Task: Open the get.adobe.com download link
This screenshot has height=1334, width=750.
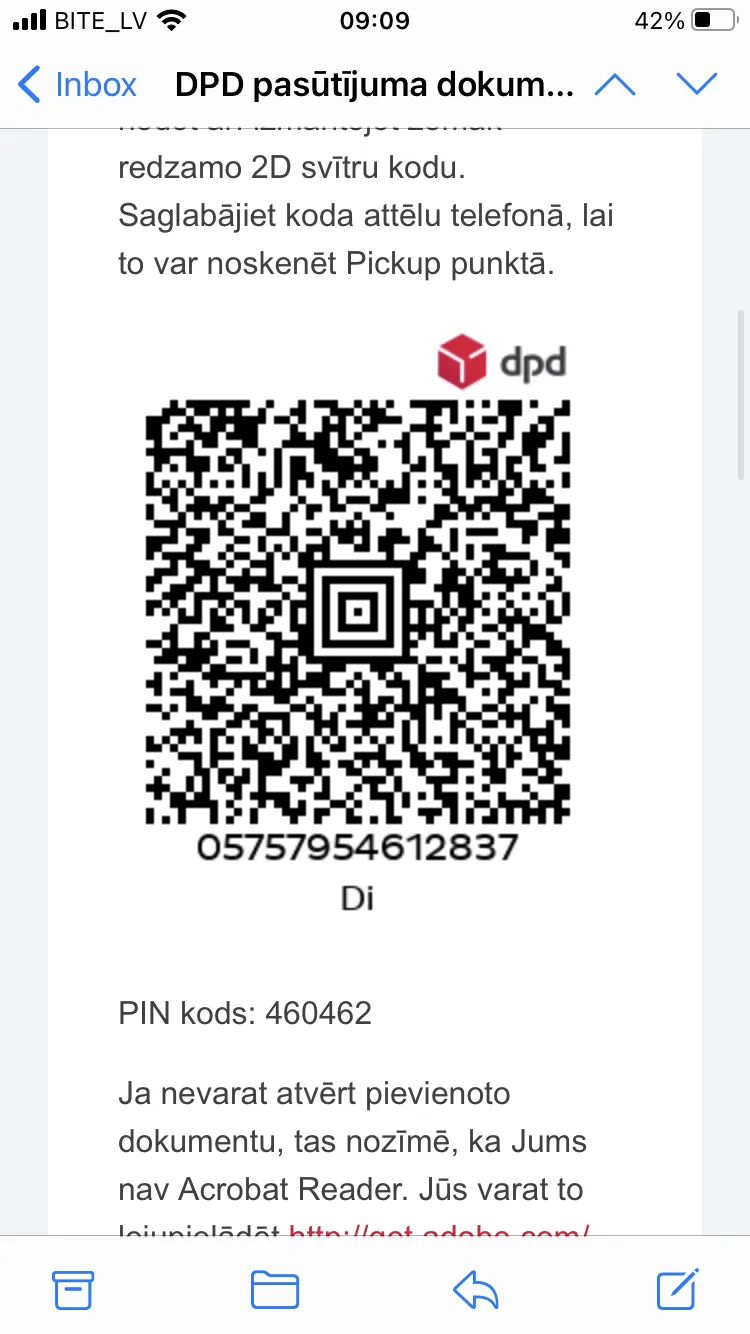Action: click(x=439, y=1230)
